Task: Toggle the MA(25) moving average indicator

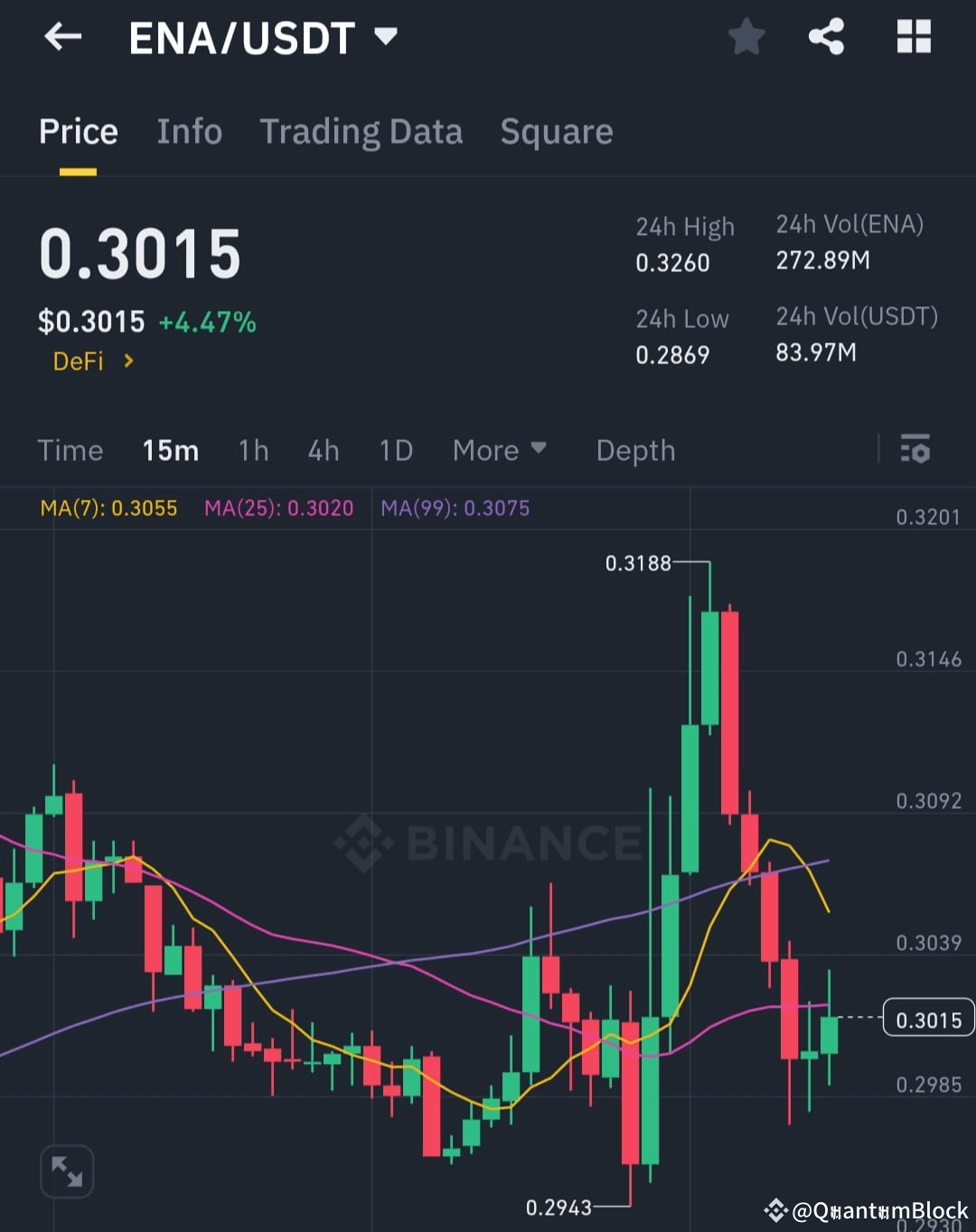Action: [x=278, y=508]
